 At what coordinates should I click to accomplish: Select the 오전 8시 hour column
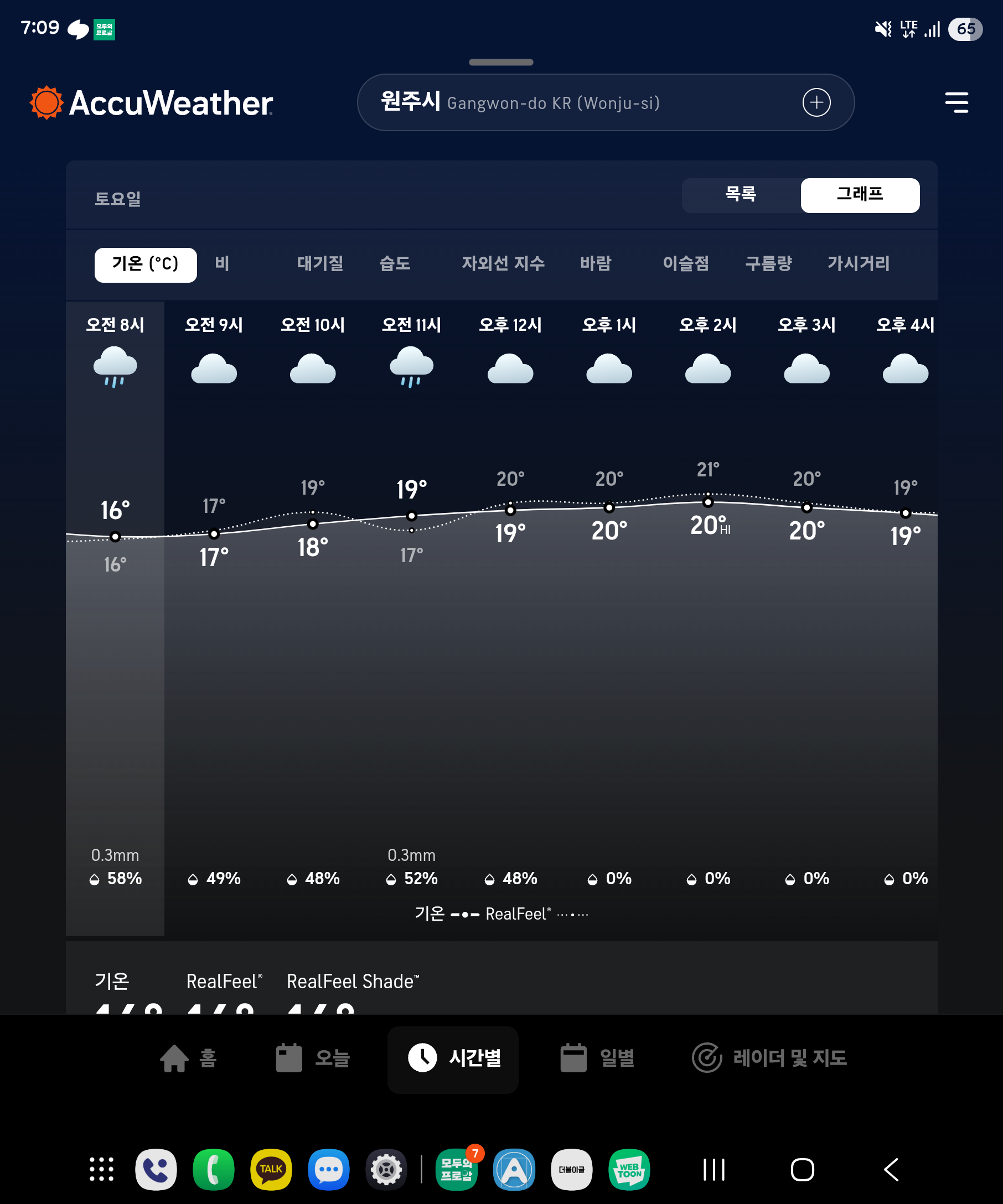coord(115,325)
